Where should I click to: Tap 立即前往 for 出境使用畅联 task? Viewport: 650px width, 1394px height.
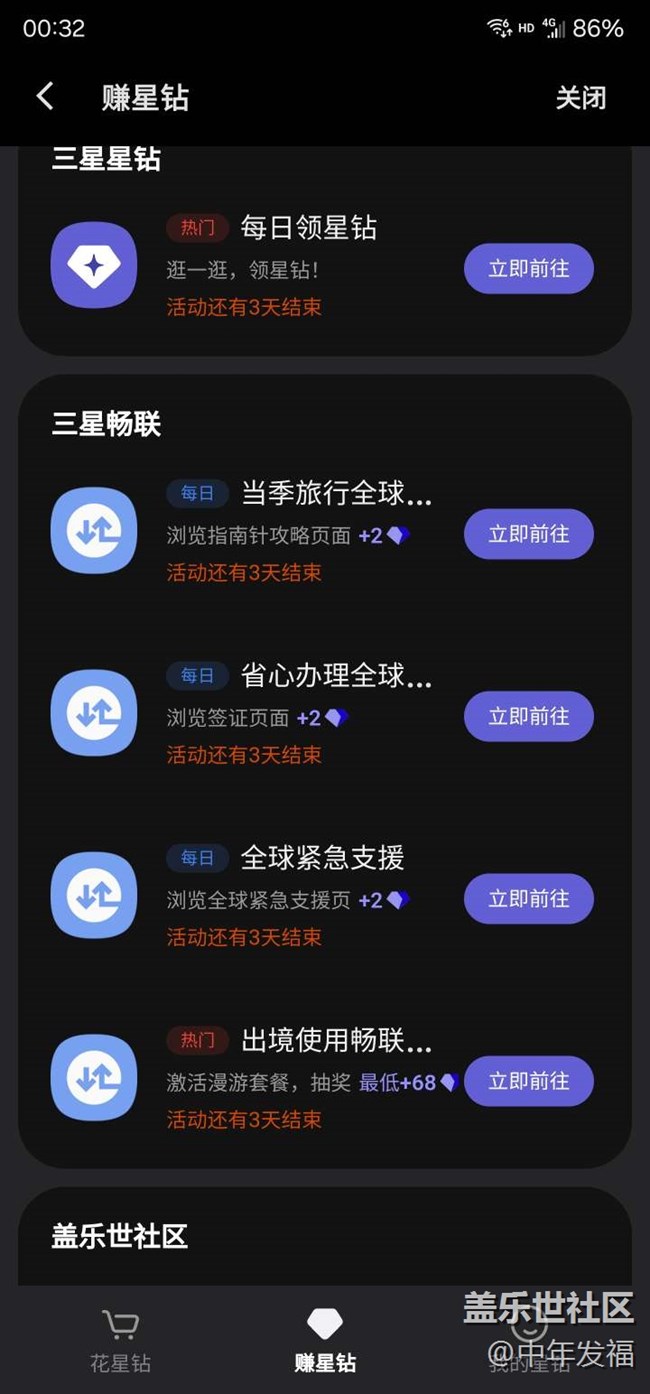[x=529, y=1081]
